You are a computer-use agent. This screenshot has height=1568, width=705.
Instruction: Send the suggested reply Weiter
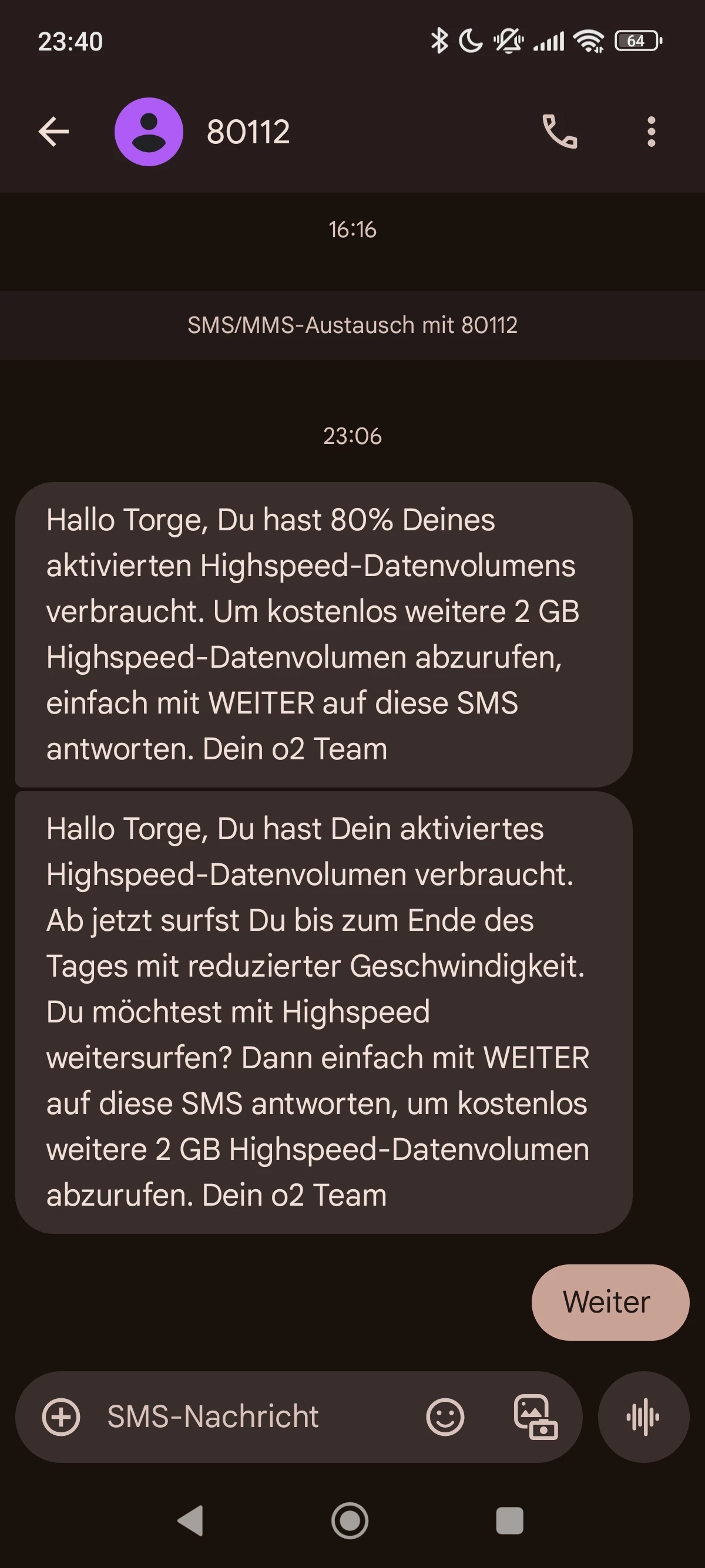tap(609, 1302)
